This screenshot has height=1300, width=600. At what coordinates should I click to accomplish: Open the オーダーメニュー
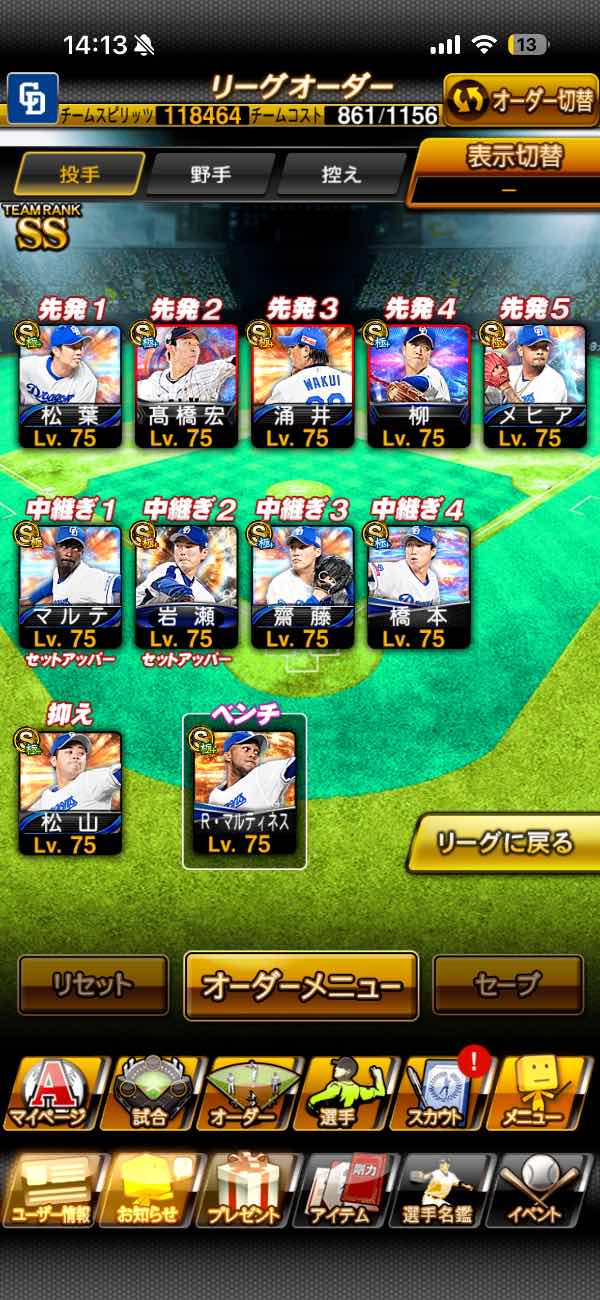(301, 985)
